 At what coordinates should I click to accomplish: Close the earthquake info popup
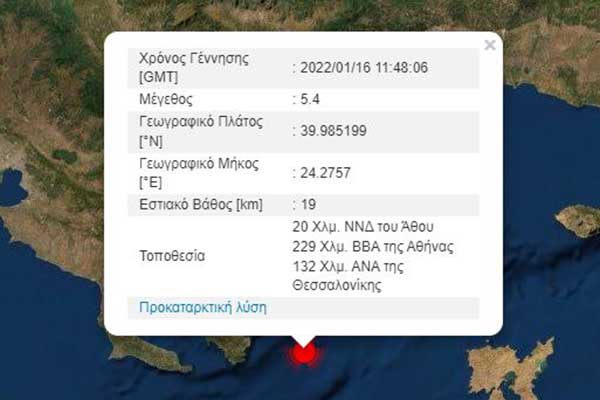[489, 45]
